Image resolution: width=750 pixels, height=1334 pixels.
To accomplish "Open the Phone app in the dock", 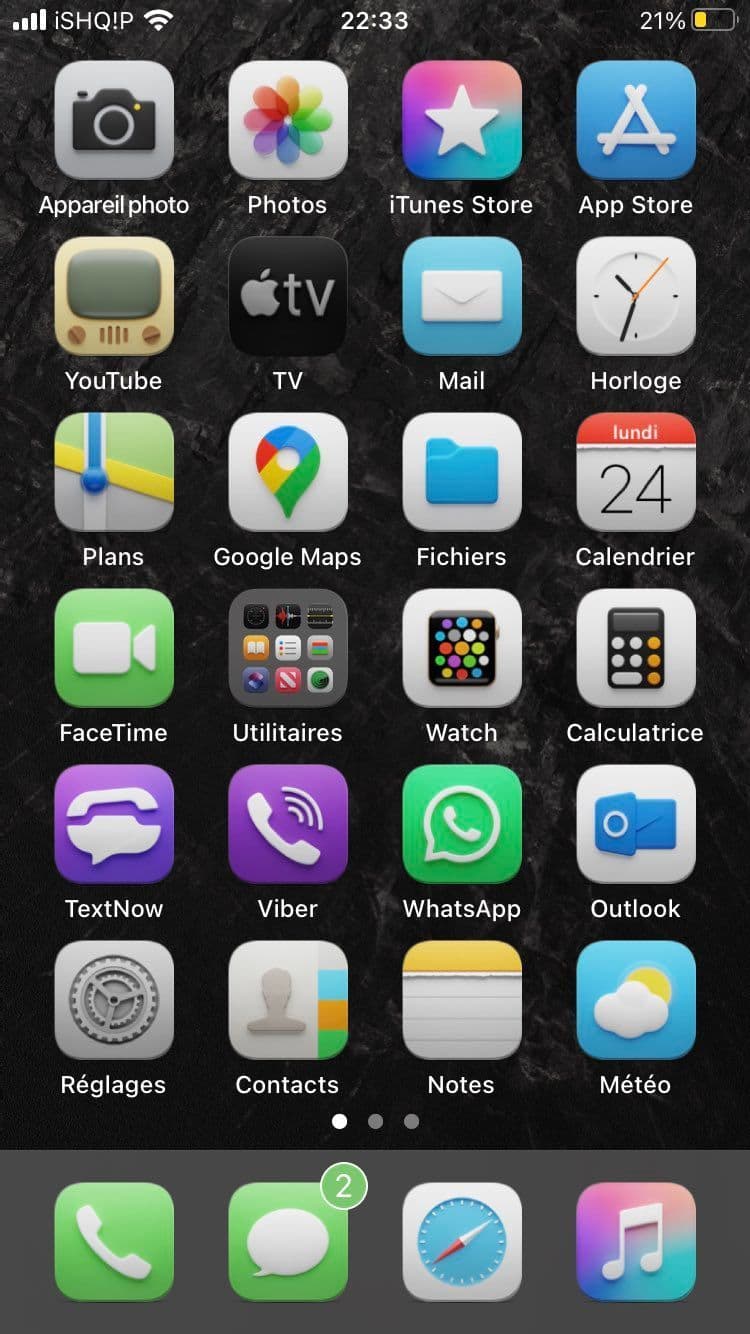I will [x=113, y=1241].
